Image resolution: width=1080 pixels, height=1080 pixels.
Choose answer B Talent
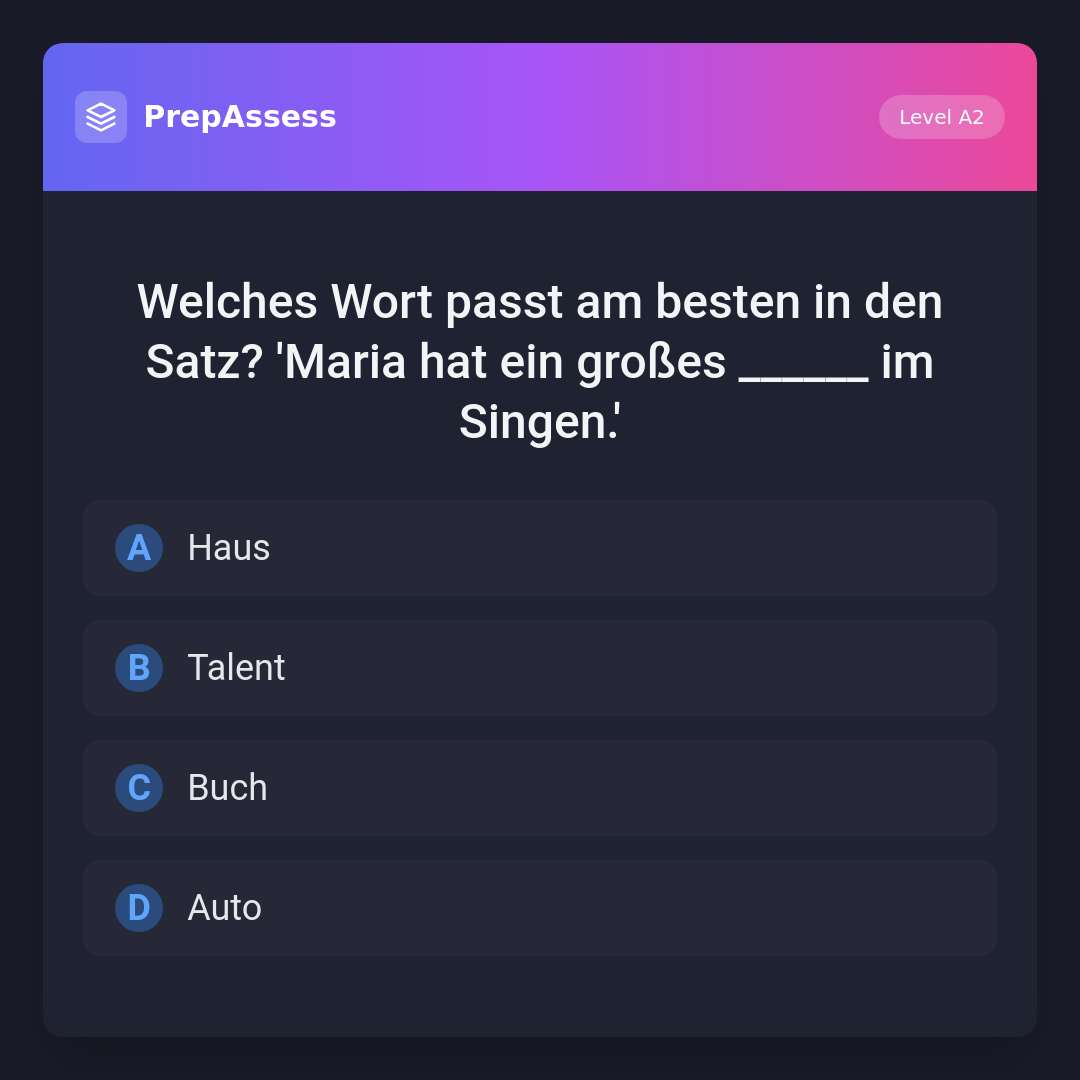pyautogui.click(x=540, y=668)
